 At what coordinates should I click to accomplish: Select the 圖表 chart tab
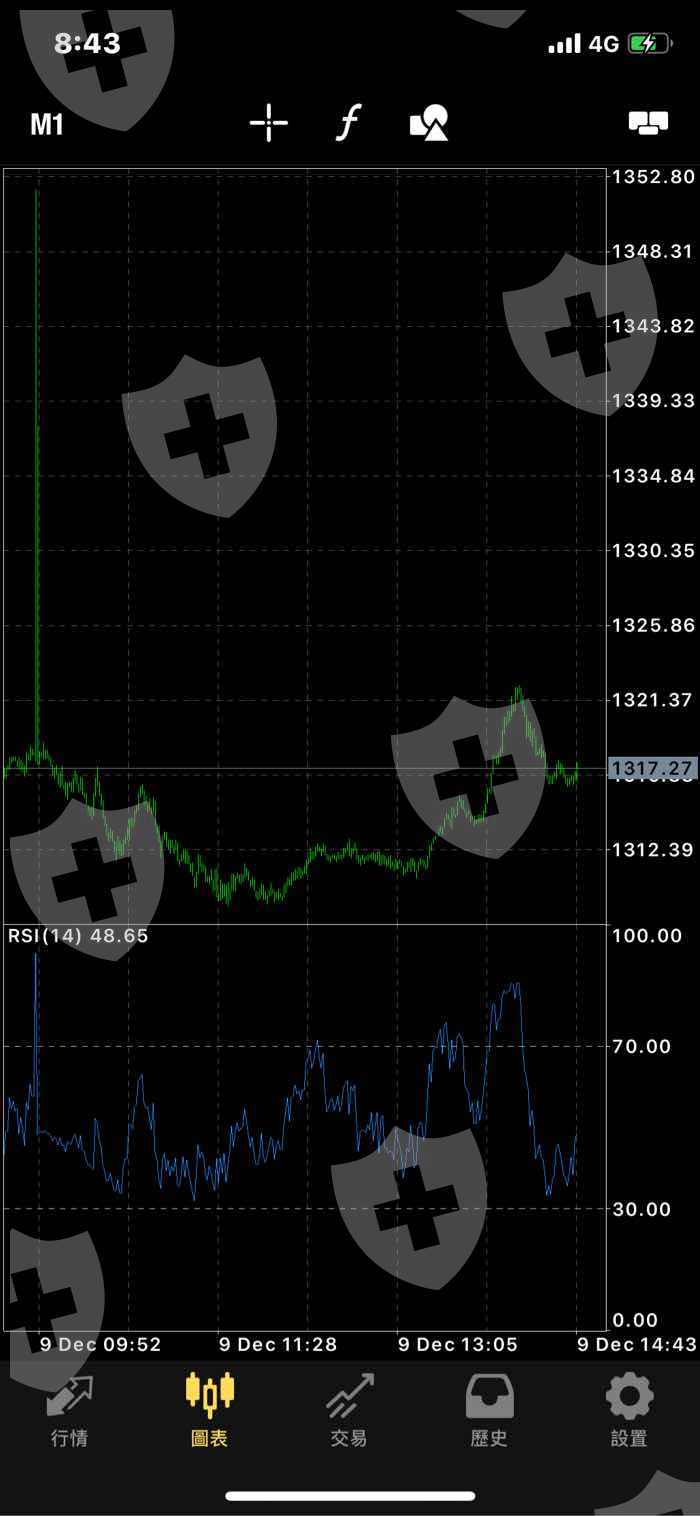pyautogui.click(x=210, y=1410)
